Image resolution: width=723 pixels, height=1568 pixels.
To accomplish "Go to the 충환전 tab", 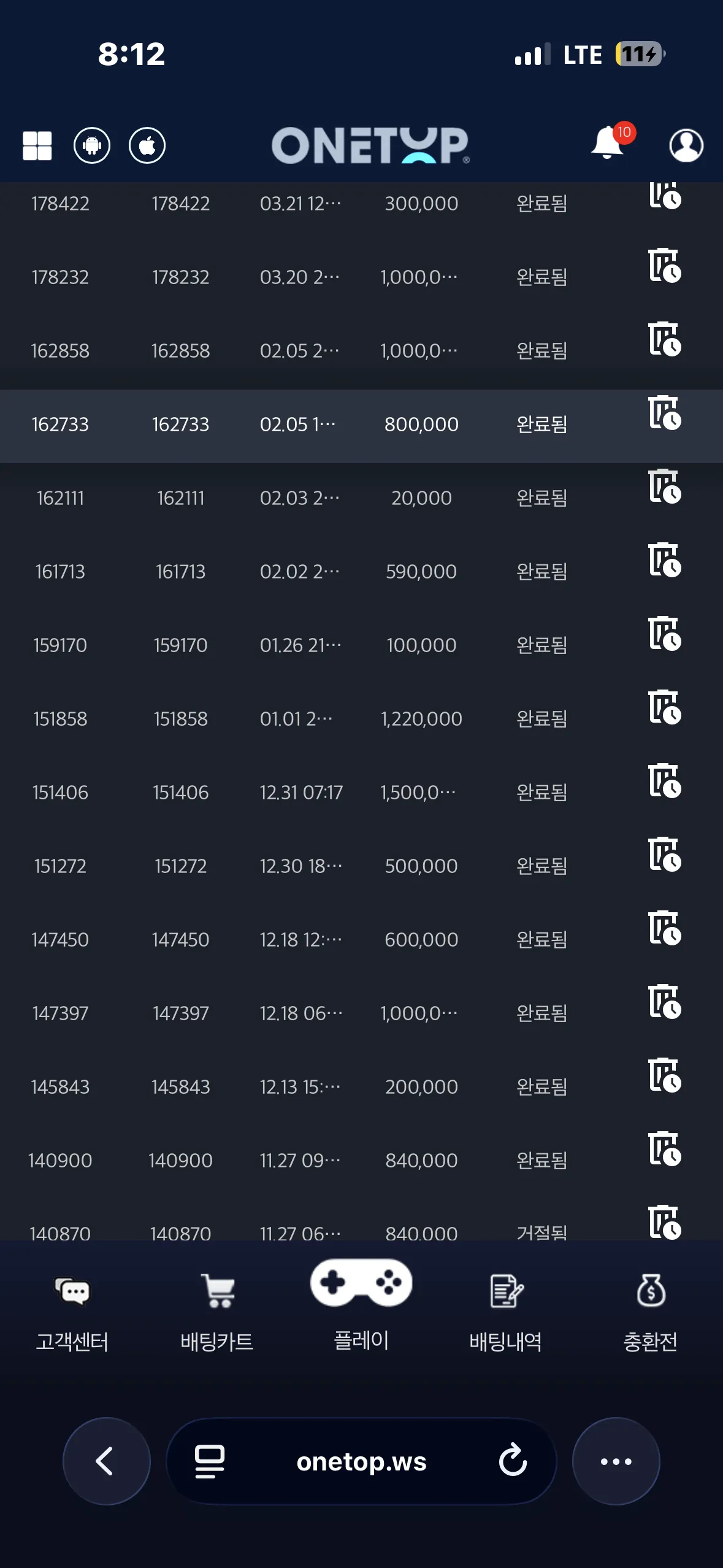I will [651, 1312].
